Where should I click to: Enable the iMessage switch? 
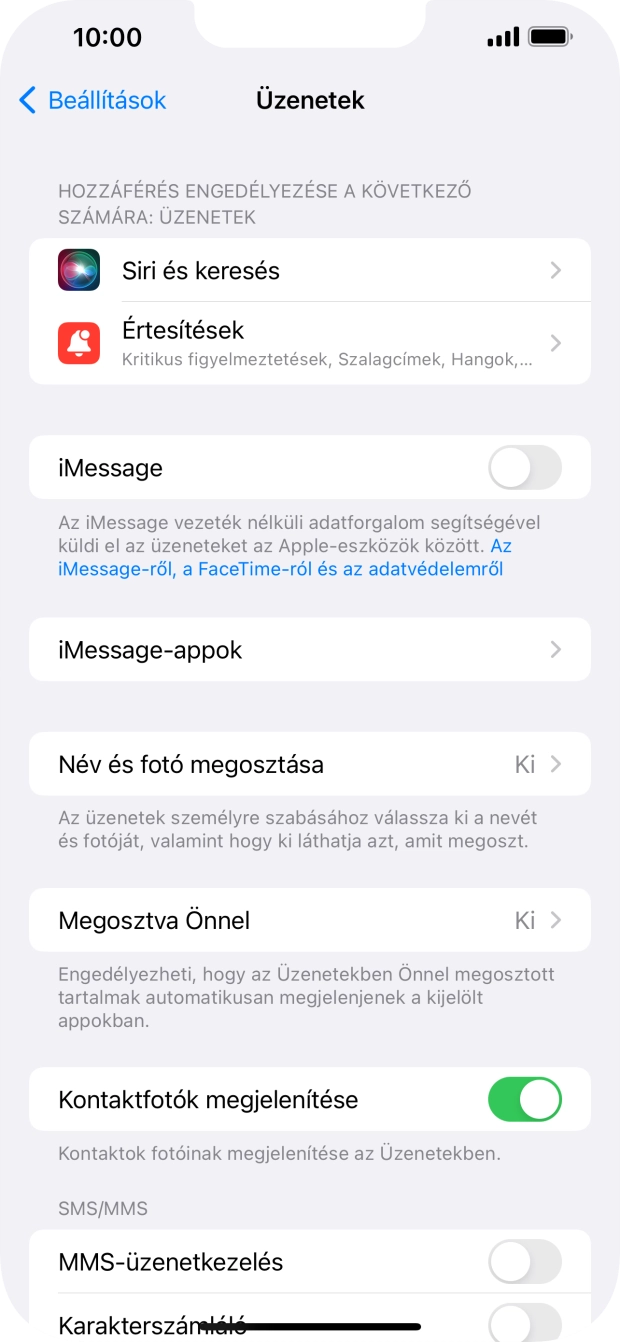coord(524,467)
